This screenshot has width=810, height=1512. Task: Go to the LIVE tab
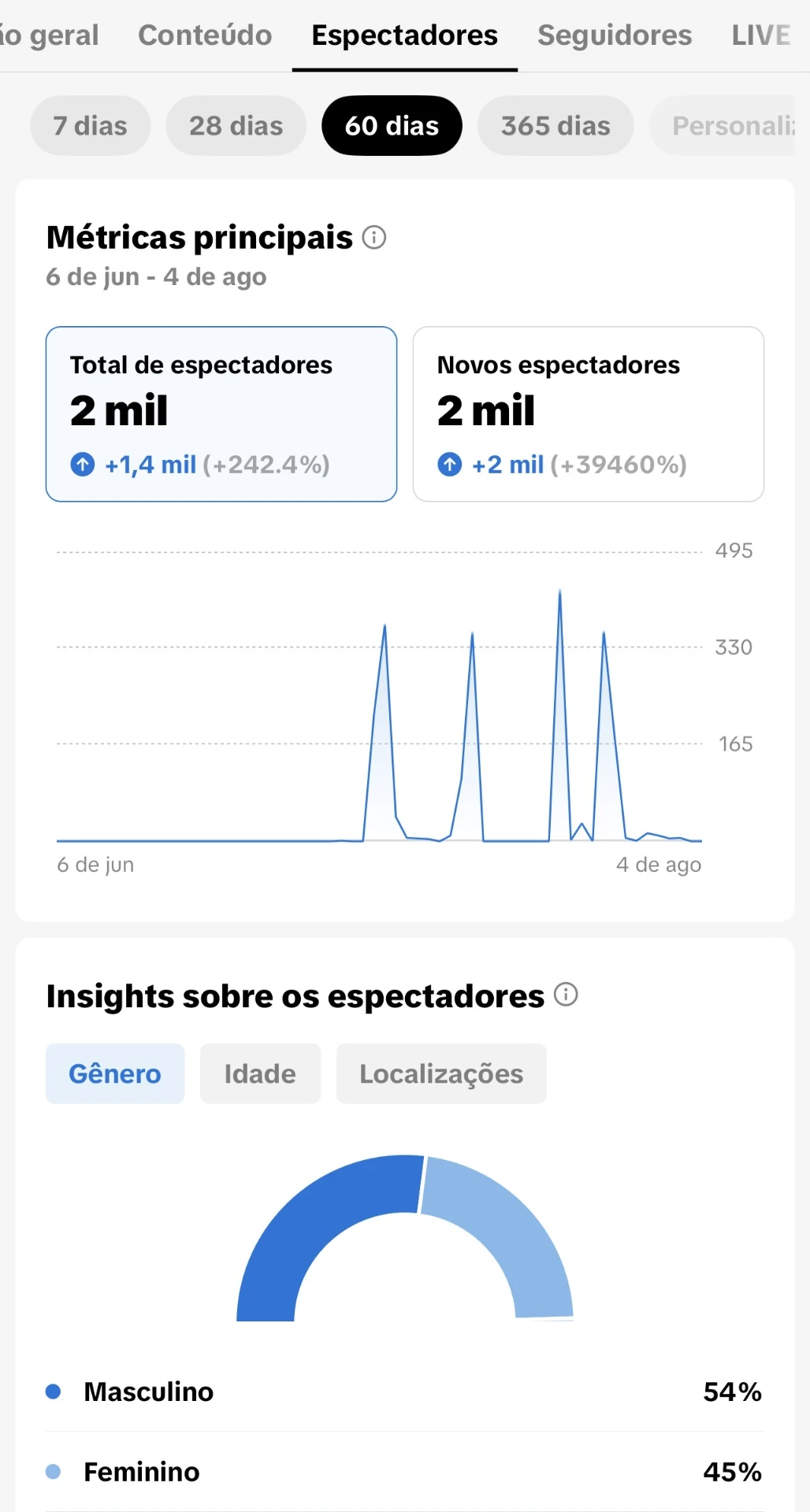coord(760,35)
